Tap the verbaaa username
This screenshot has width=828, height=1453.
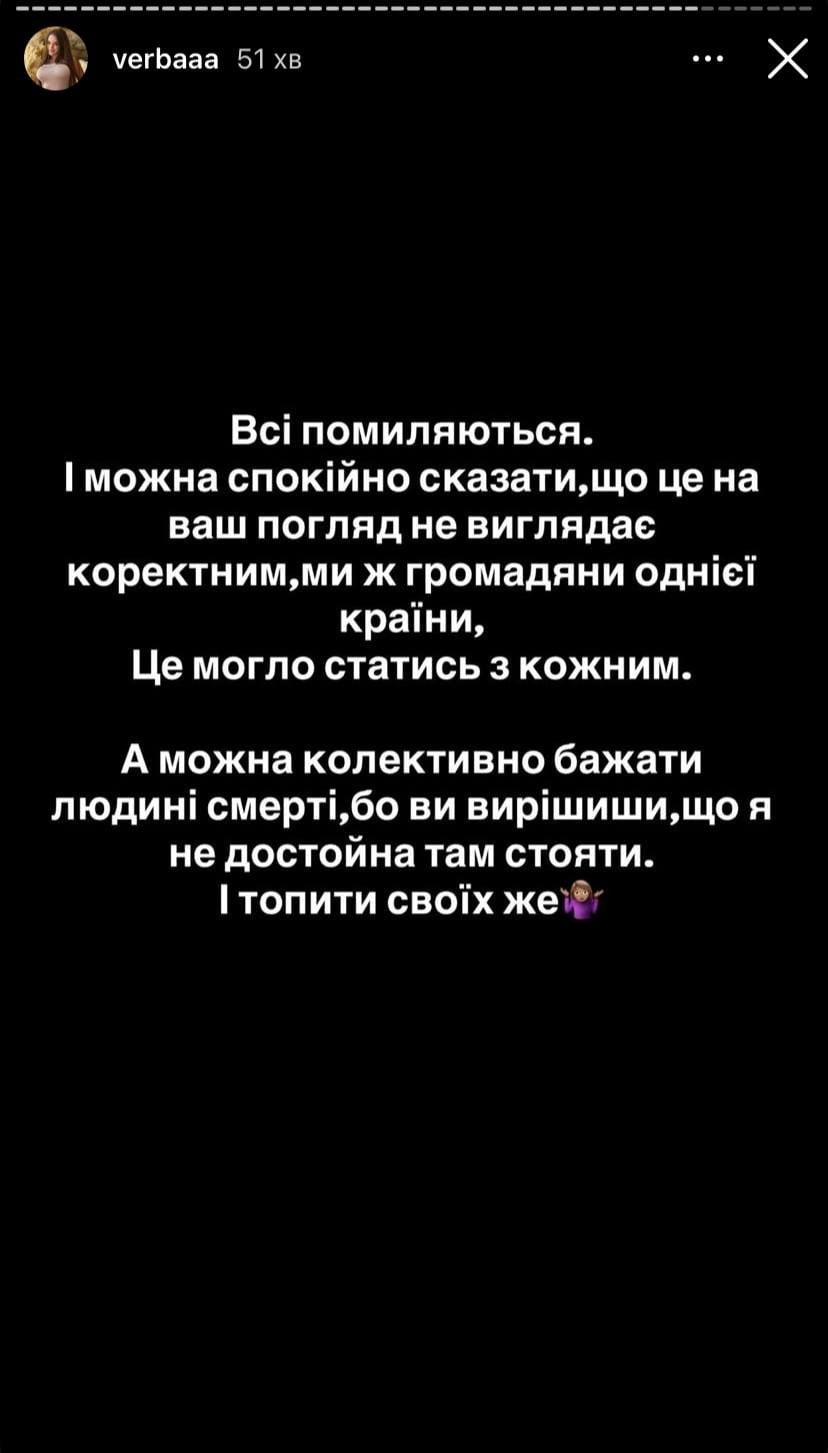tap(166, 60)
